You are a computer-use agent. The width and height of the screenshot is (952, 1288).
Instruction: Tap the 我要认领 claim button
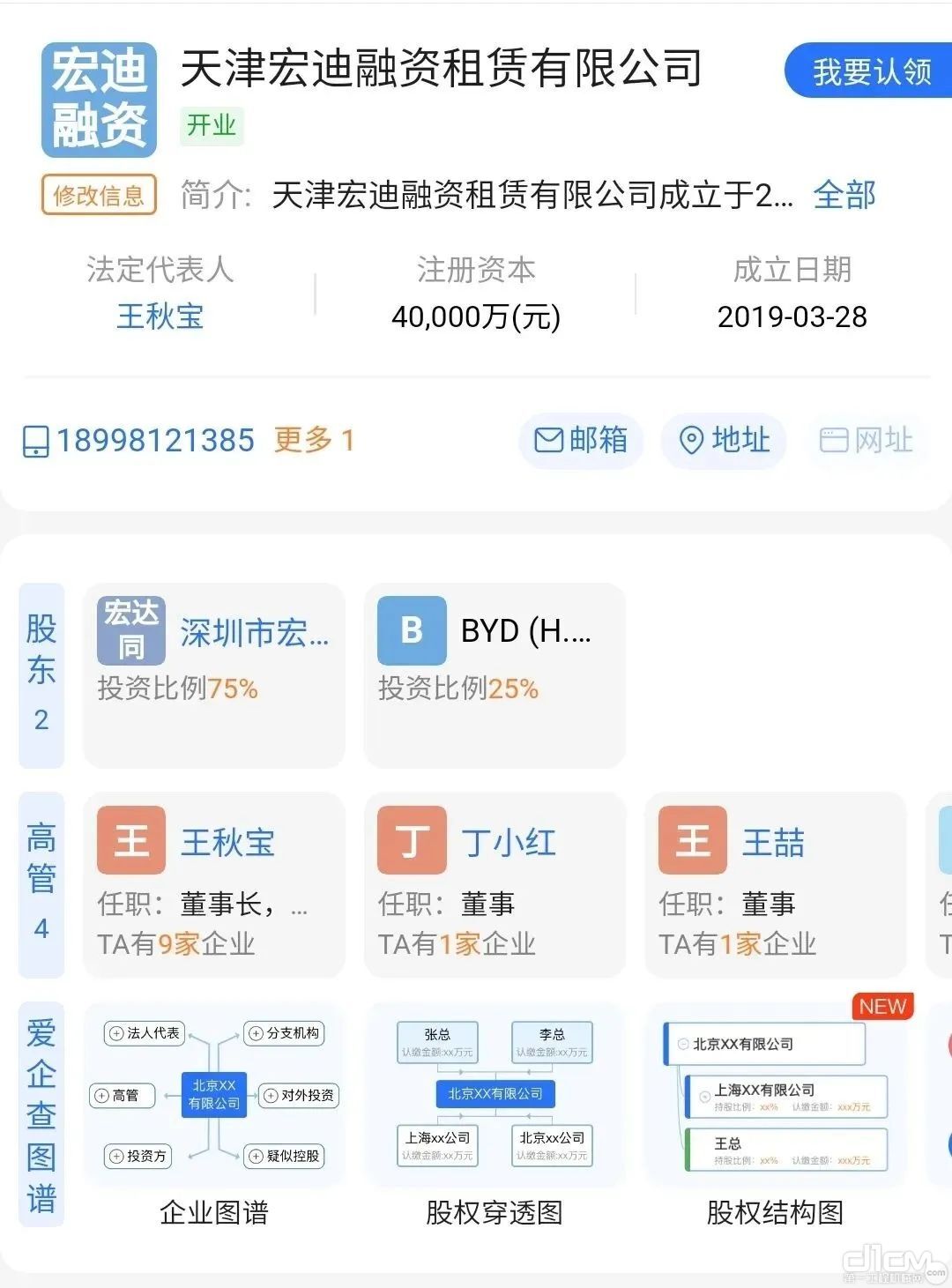pos(871,71)
